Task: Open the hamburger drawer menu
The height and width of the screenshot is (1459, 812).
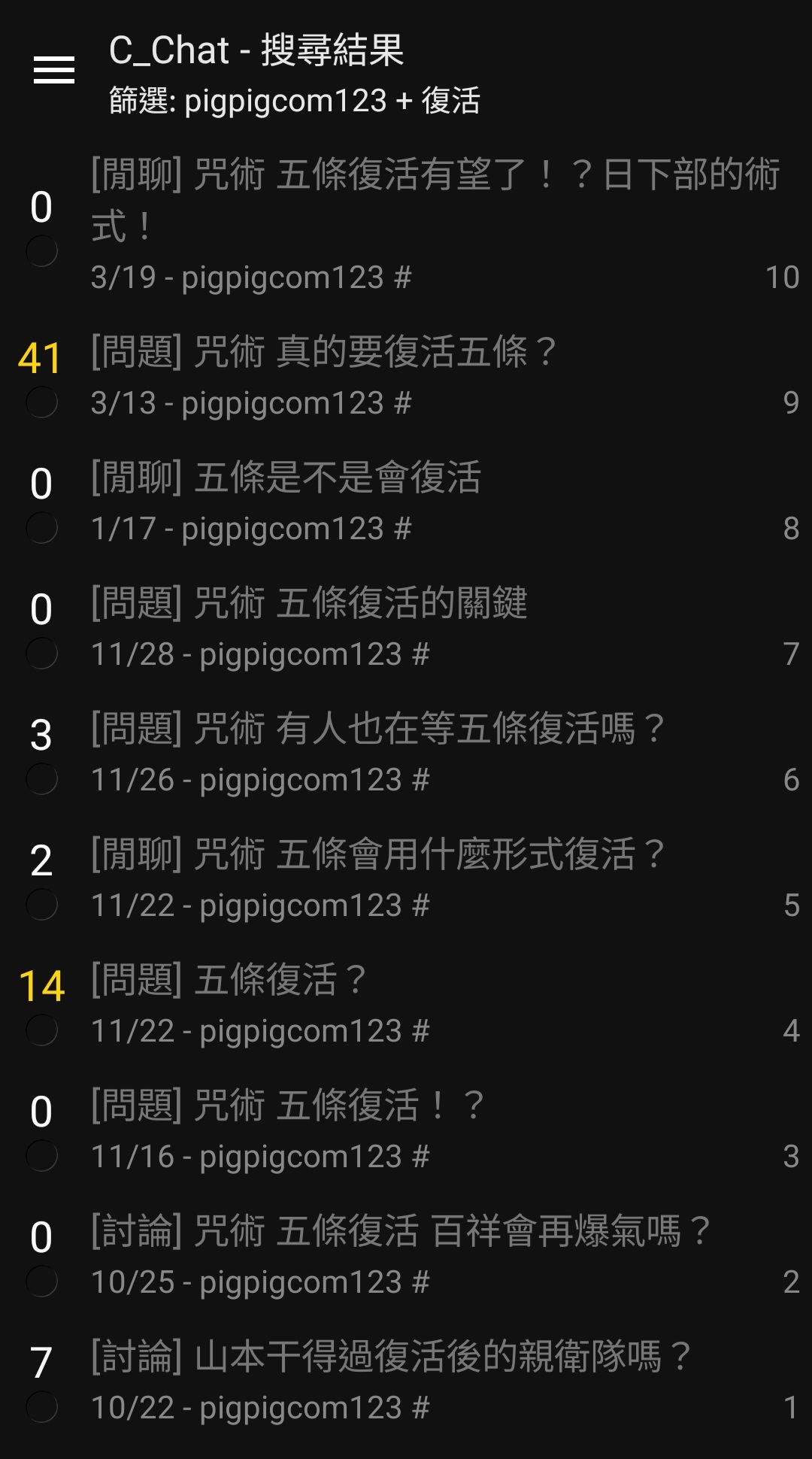Action: click(54, 71)
